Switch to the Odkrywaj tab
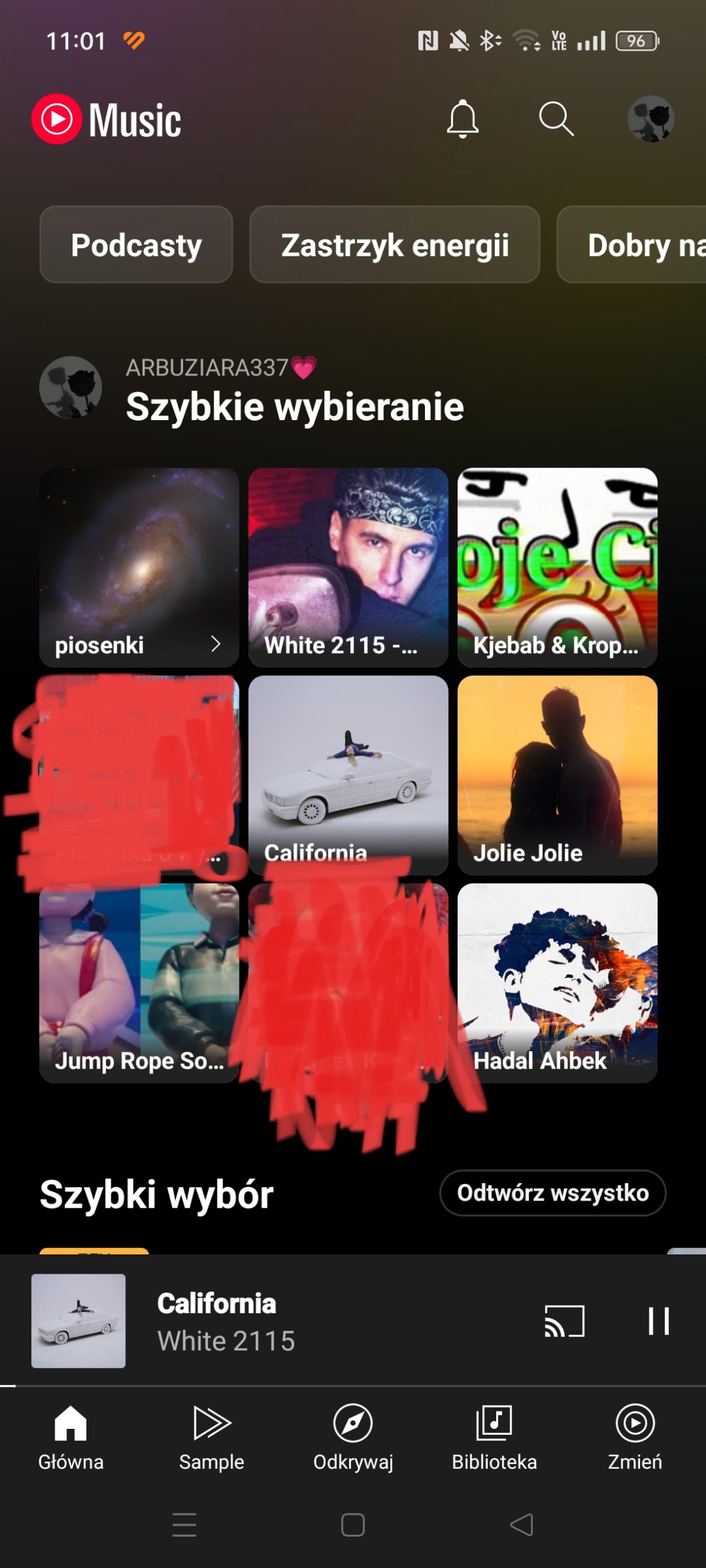The width and height of the screenshot is (706, 1568). (x=353, y=1437)
